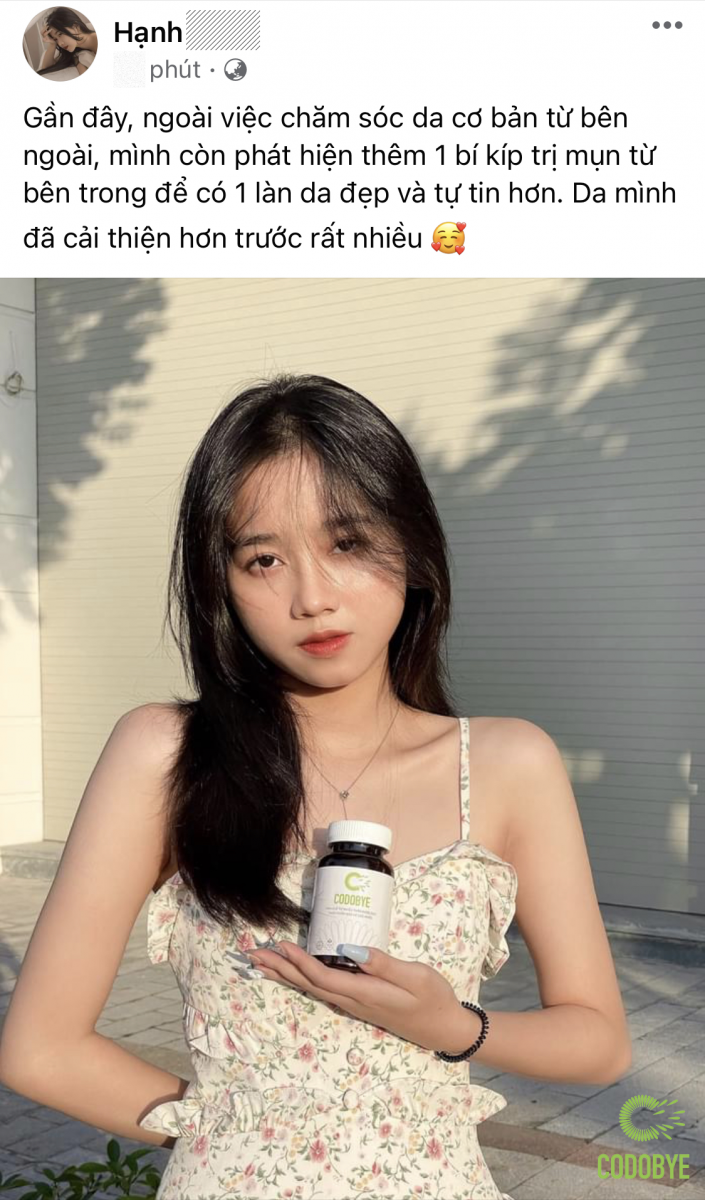Viewport: 705px width, 1200px height.
Task: Open the post's three-dot overflow menu
Action: coord(667,26)
